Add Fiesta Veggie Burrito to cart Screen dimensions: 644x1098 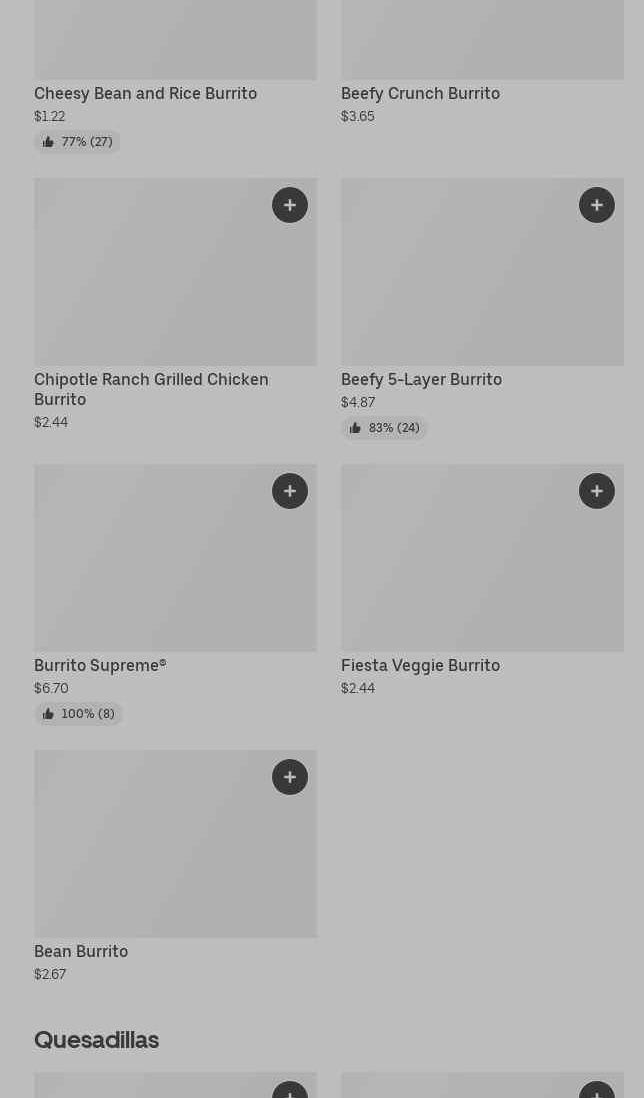tap(596, 491)
